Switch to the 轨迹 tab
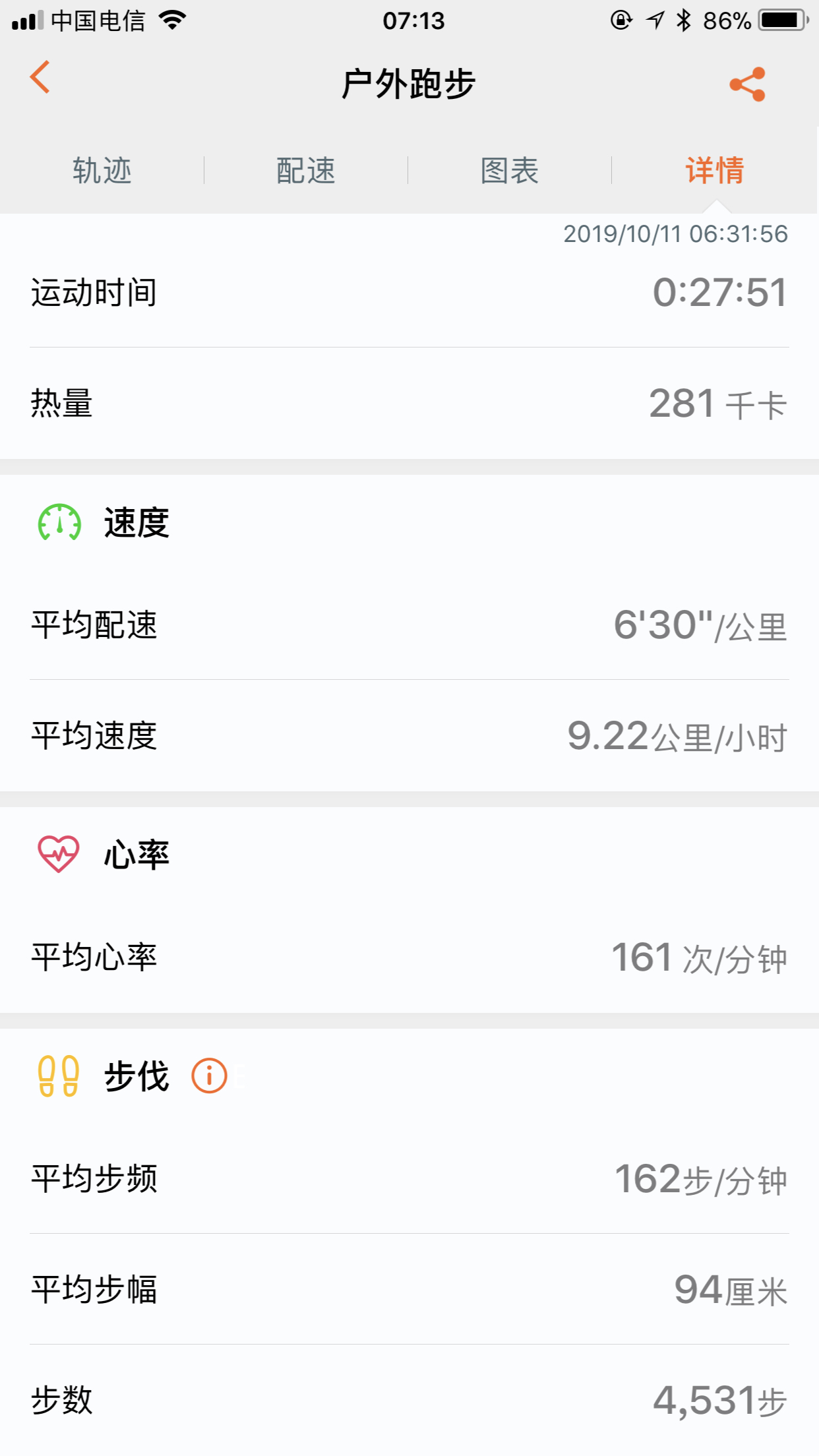Screen dimensions: 819x1456 [x=102, y=171]
